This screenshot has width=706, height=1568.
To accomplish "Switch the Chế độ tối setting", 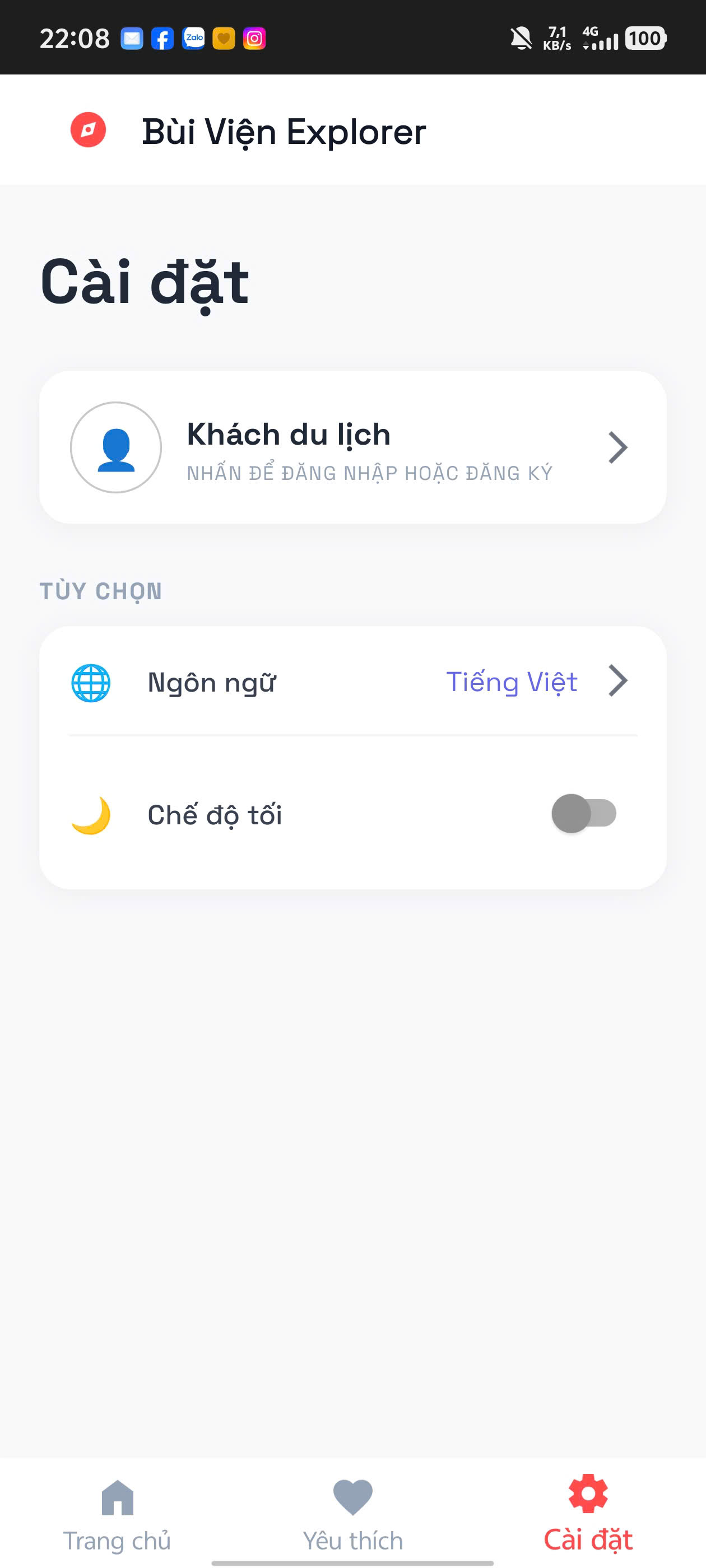I will [583, 813].
